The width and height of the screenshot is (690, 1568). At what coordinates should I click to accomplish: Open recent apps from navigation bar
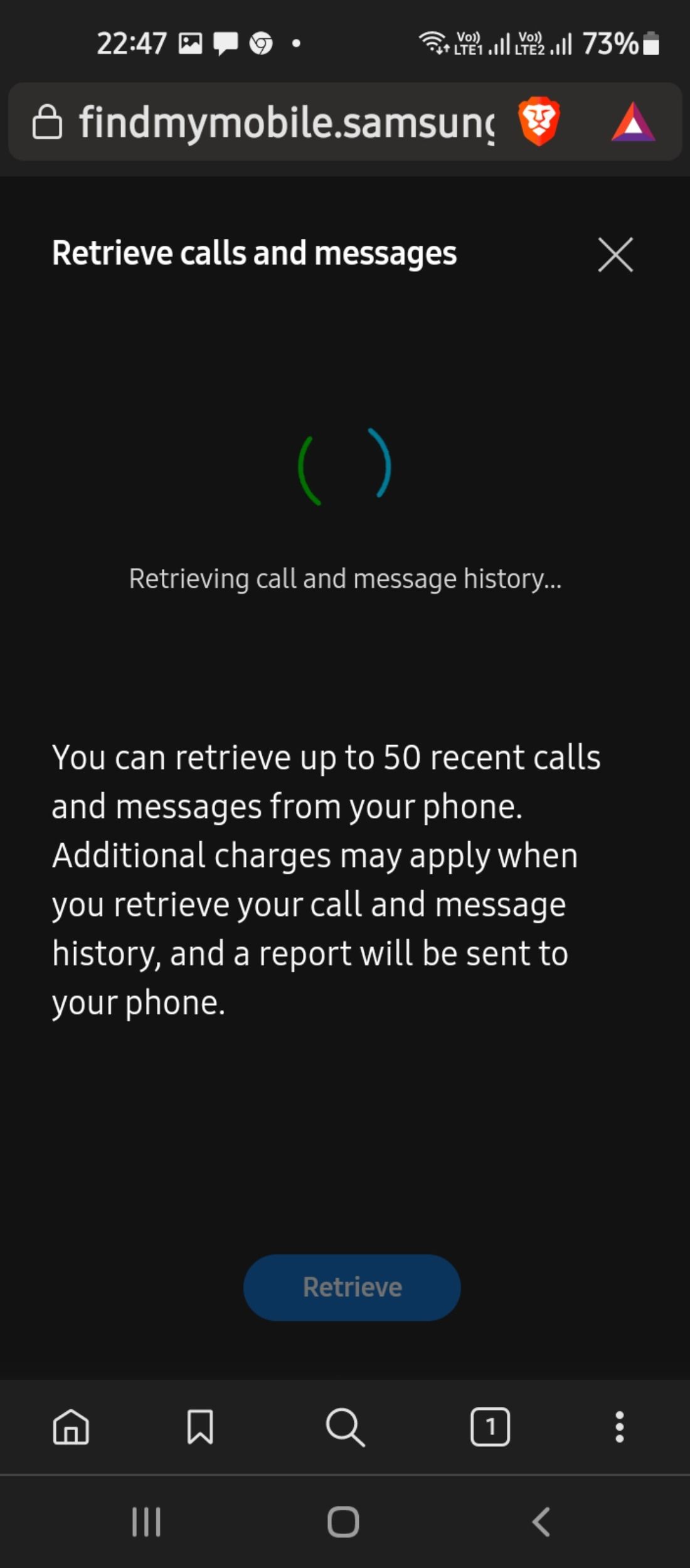[146, 1522]
